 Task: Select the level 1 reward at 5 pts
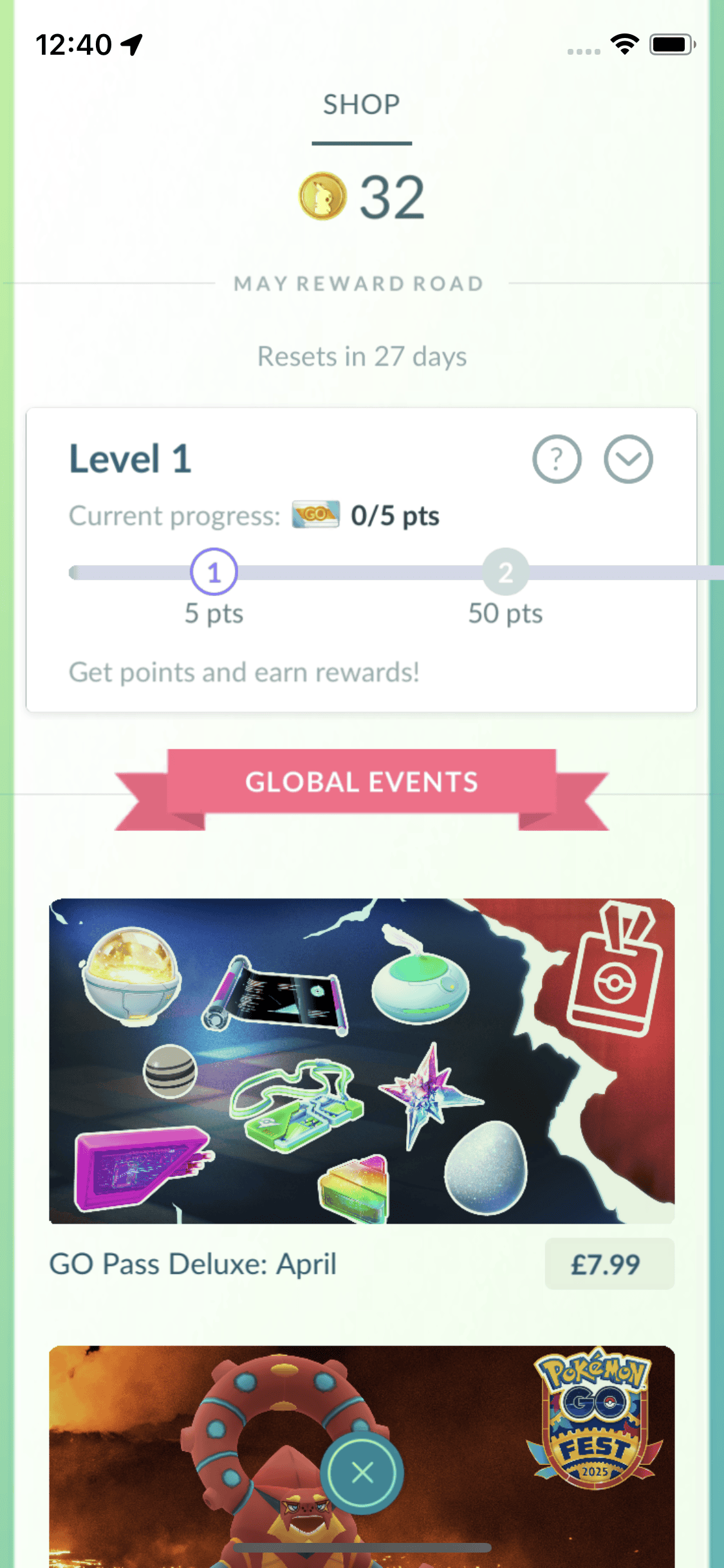click(x=214, y=572)
